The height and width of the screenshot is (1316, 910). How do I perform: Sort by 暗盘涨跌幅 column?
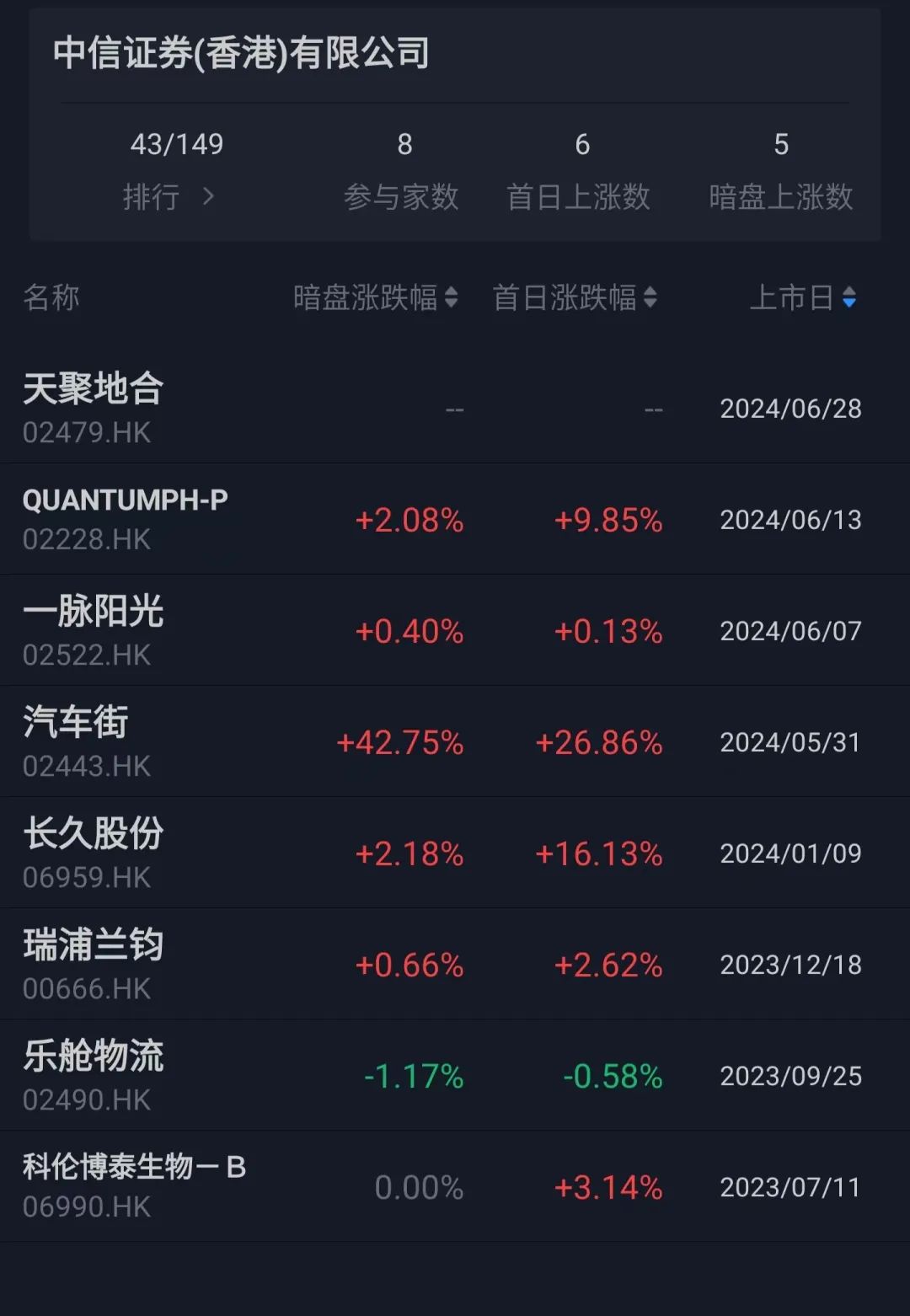click(375, 297)
